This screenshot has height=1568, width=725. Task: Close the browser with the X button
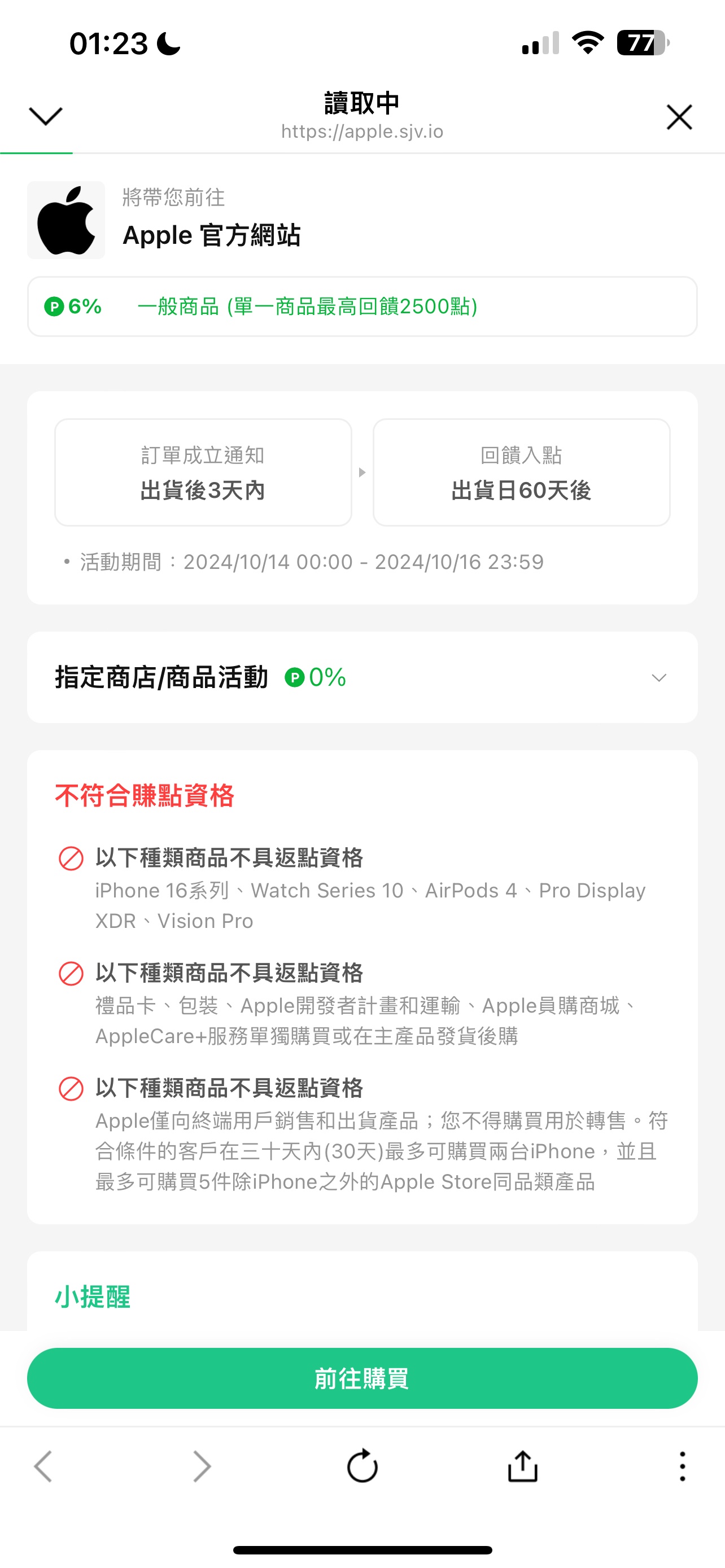coord(679,117)
